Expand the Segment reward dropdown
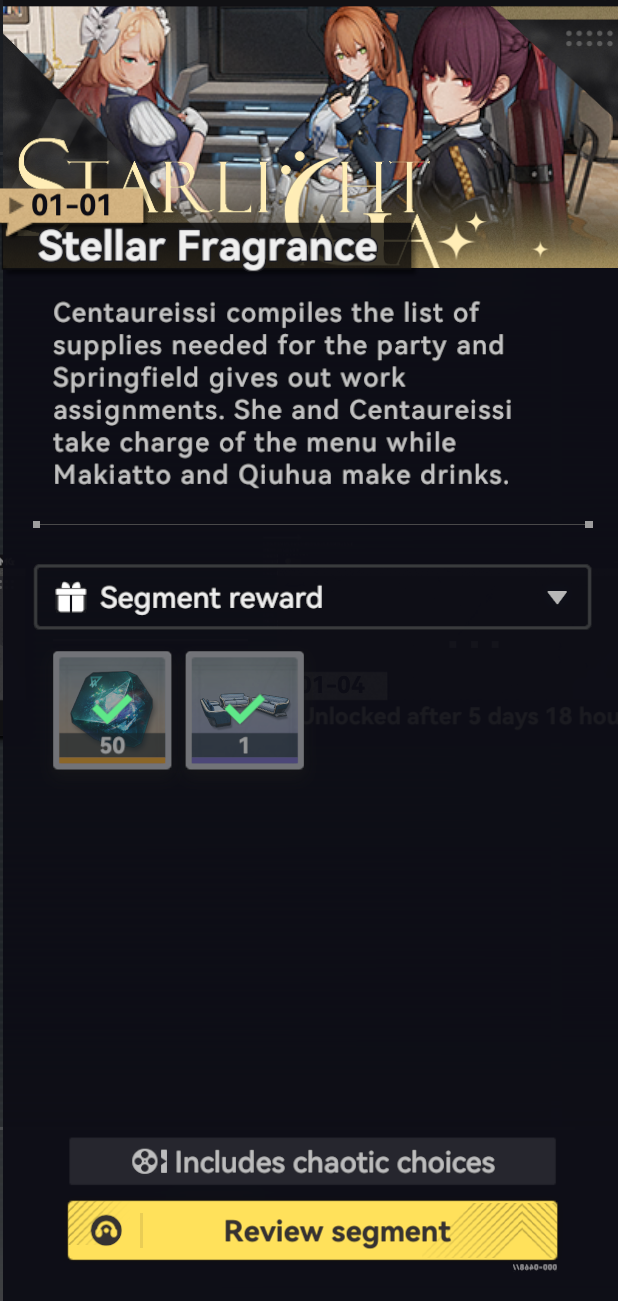The image size is (618, 1301). (556, 598)
